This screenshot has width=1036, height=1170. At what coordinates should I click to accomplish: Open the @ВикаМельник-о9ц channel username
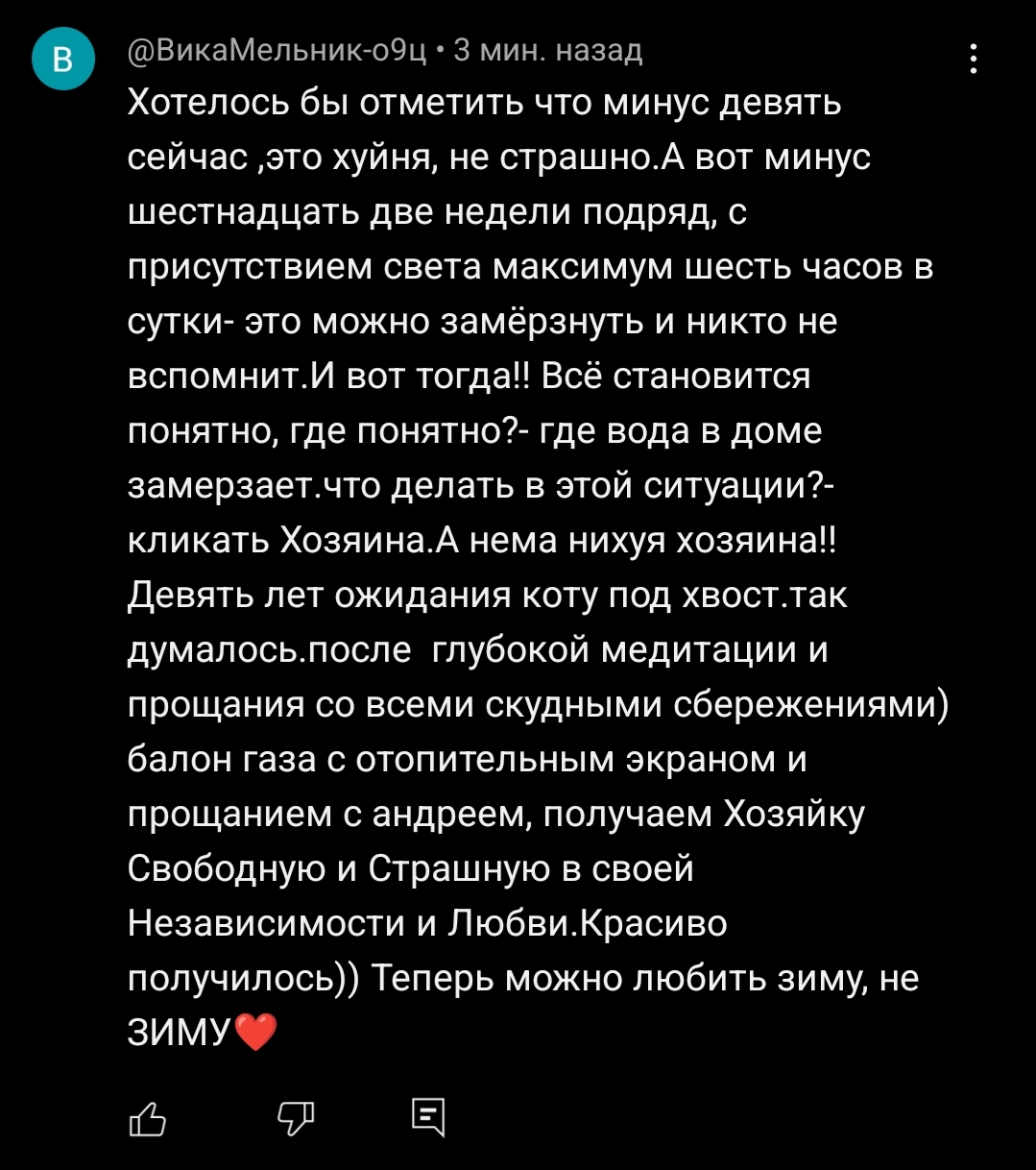pyautogui.click(x=277, y=49)
